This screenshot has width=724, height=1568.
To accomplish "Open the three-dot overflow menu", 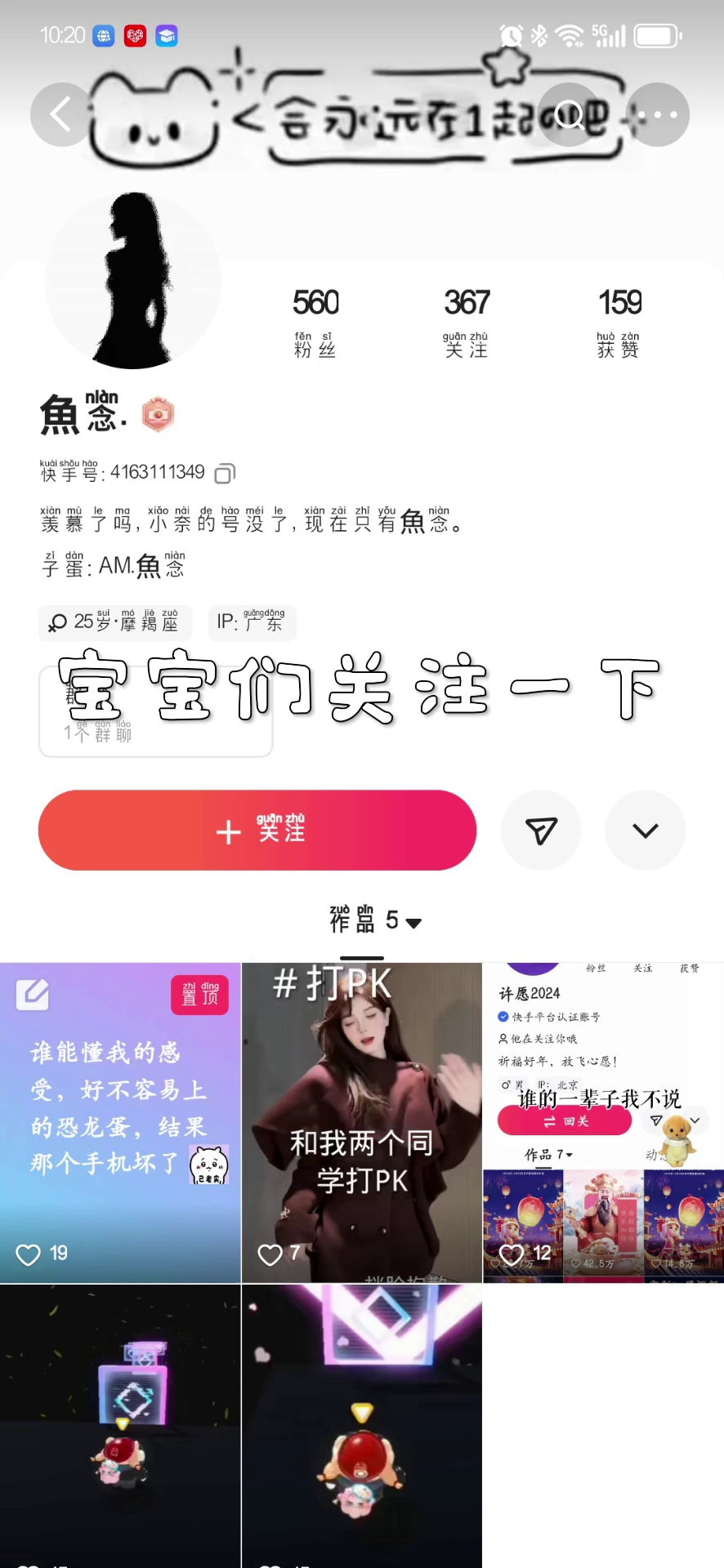I will pos(658,114).
